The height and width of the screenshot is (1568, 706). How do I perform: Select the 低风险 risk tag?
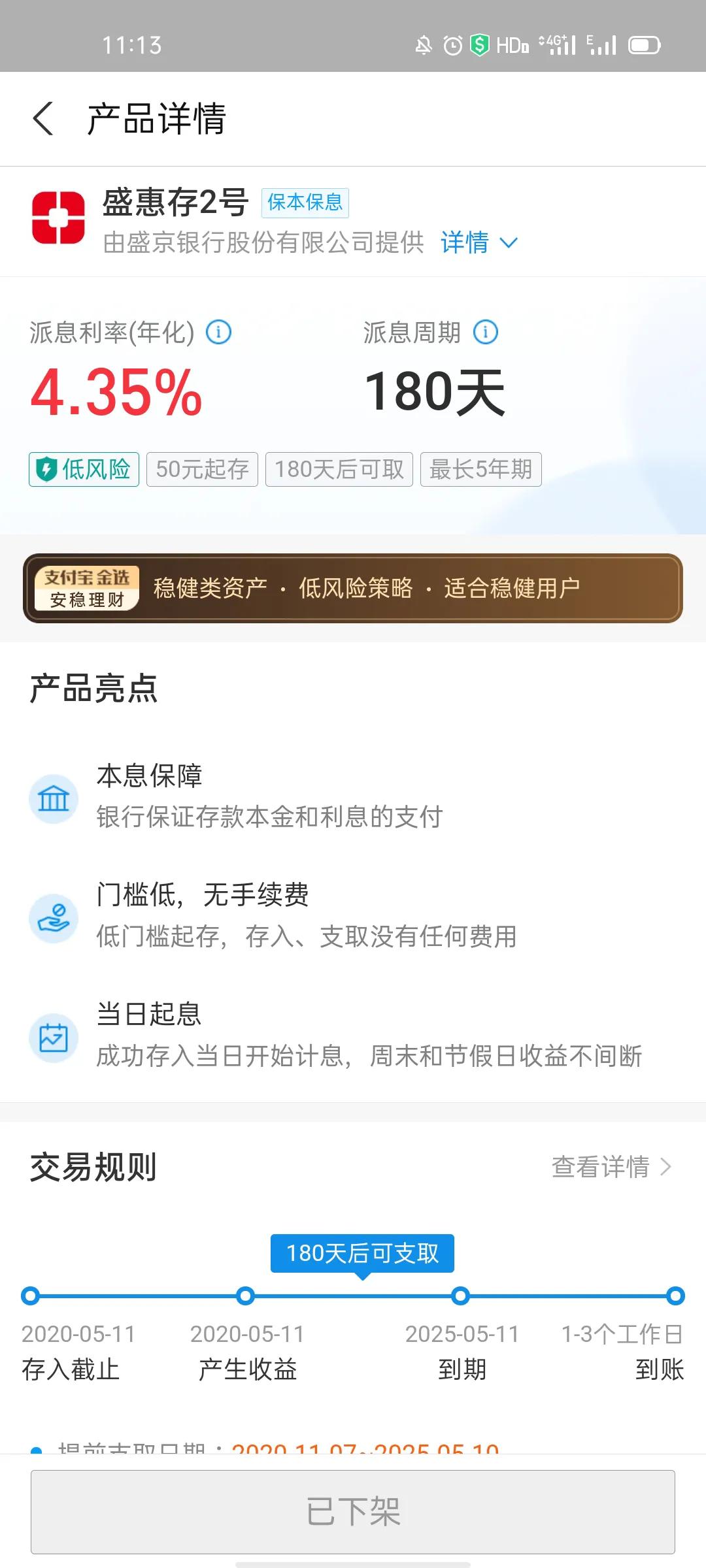[x=84, y=468]
